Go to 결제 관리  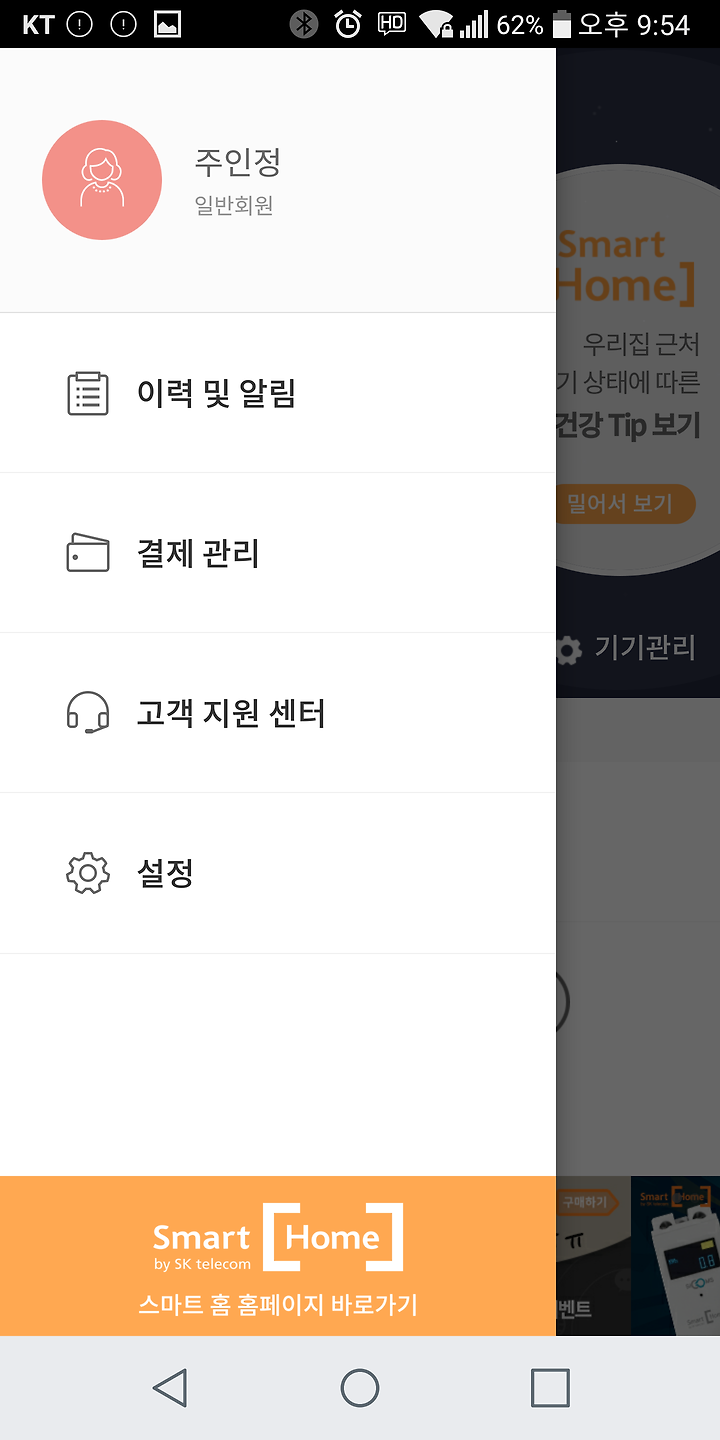click(x=278, y=553)
